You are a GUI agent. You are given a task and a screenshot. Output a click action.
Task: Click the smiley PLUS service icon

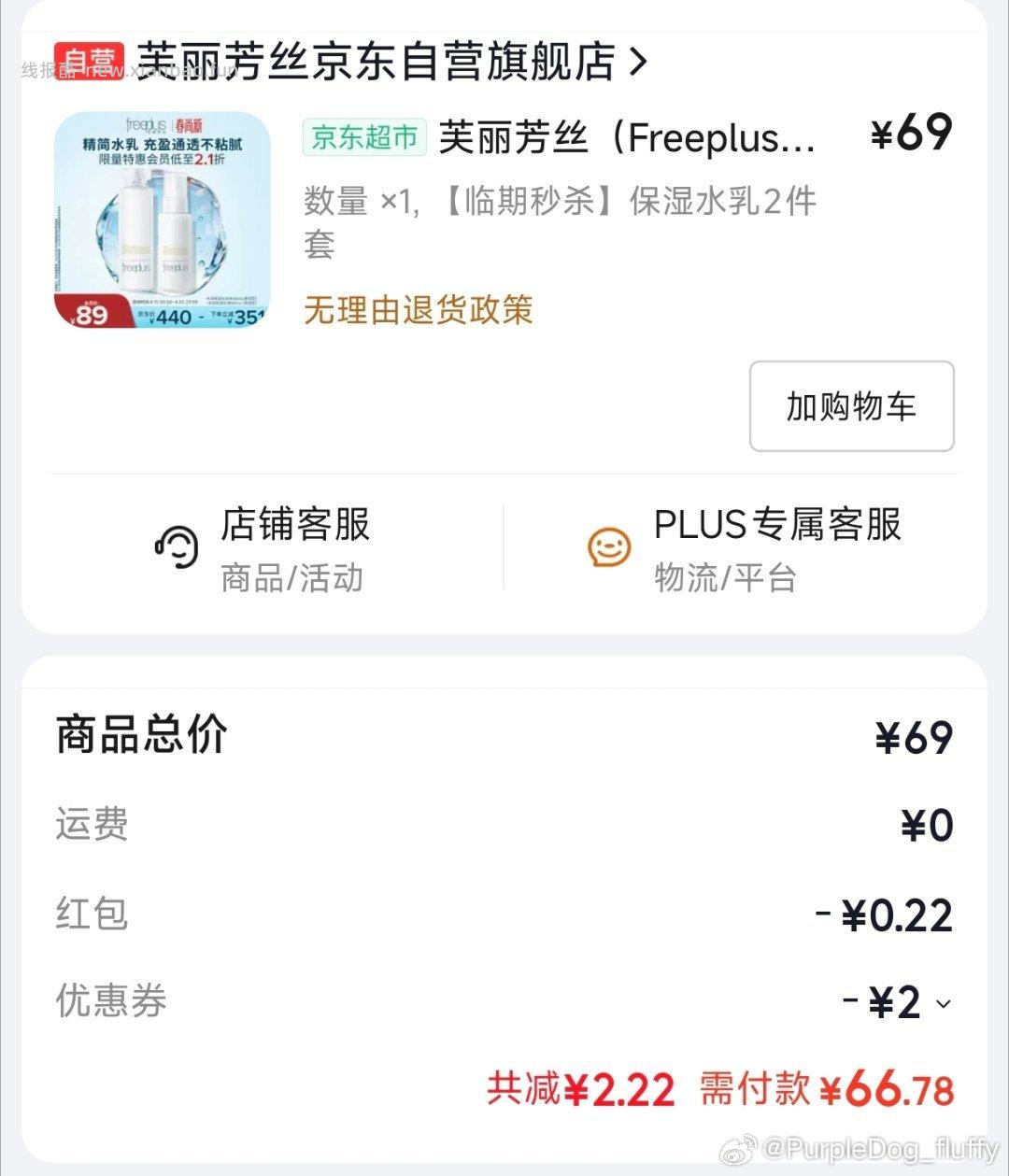tap(609, 546)
